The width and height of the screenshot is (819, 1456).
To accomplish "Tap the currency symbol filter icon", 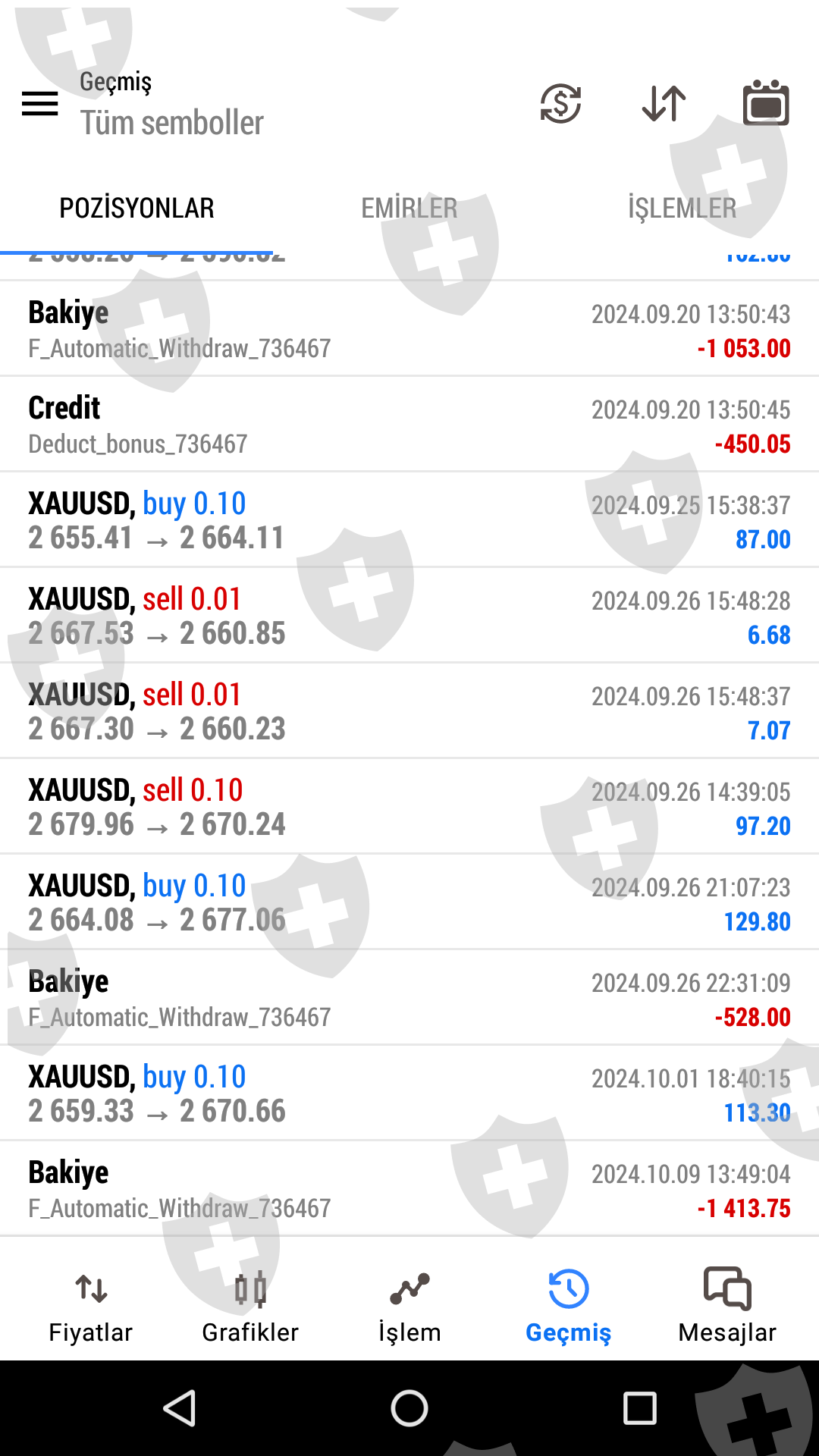I will click(560, 104).
